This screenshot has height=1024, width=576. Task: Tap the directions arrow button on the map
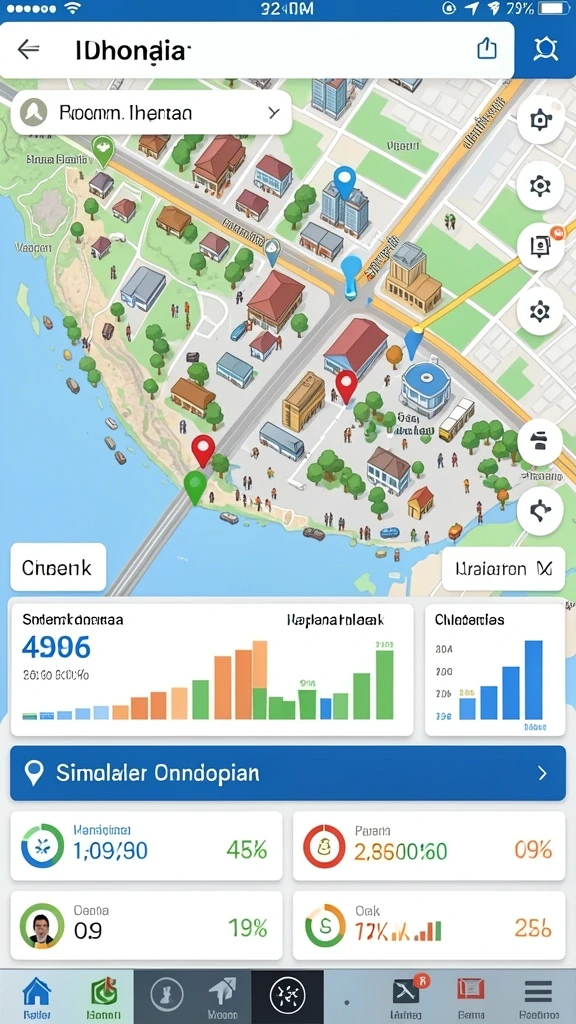click(540, 511)
